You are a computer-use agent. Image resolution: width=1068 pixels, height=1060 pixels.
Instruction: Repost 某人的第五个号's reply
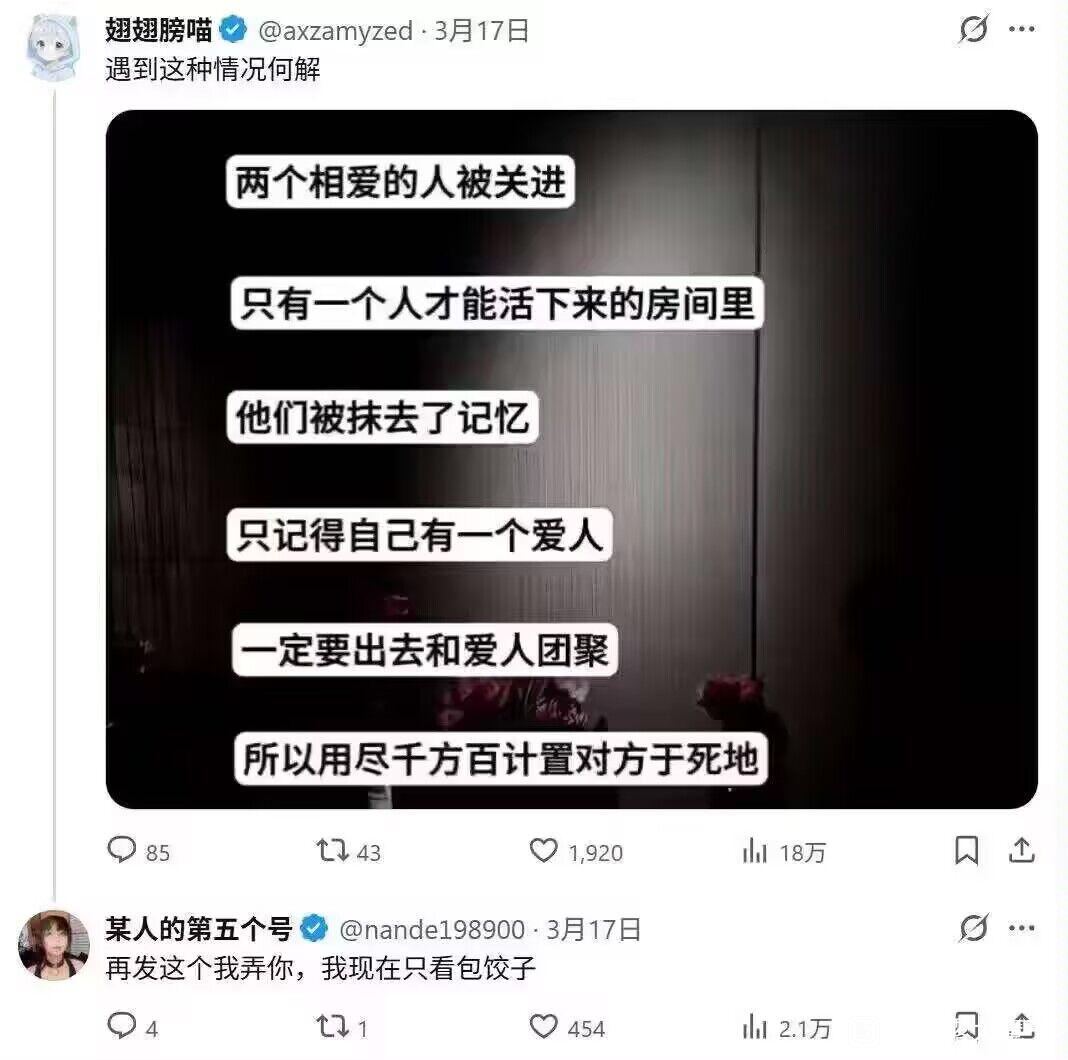point(332,1026)
